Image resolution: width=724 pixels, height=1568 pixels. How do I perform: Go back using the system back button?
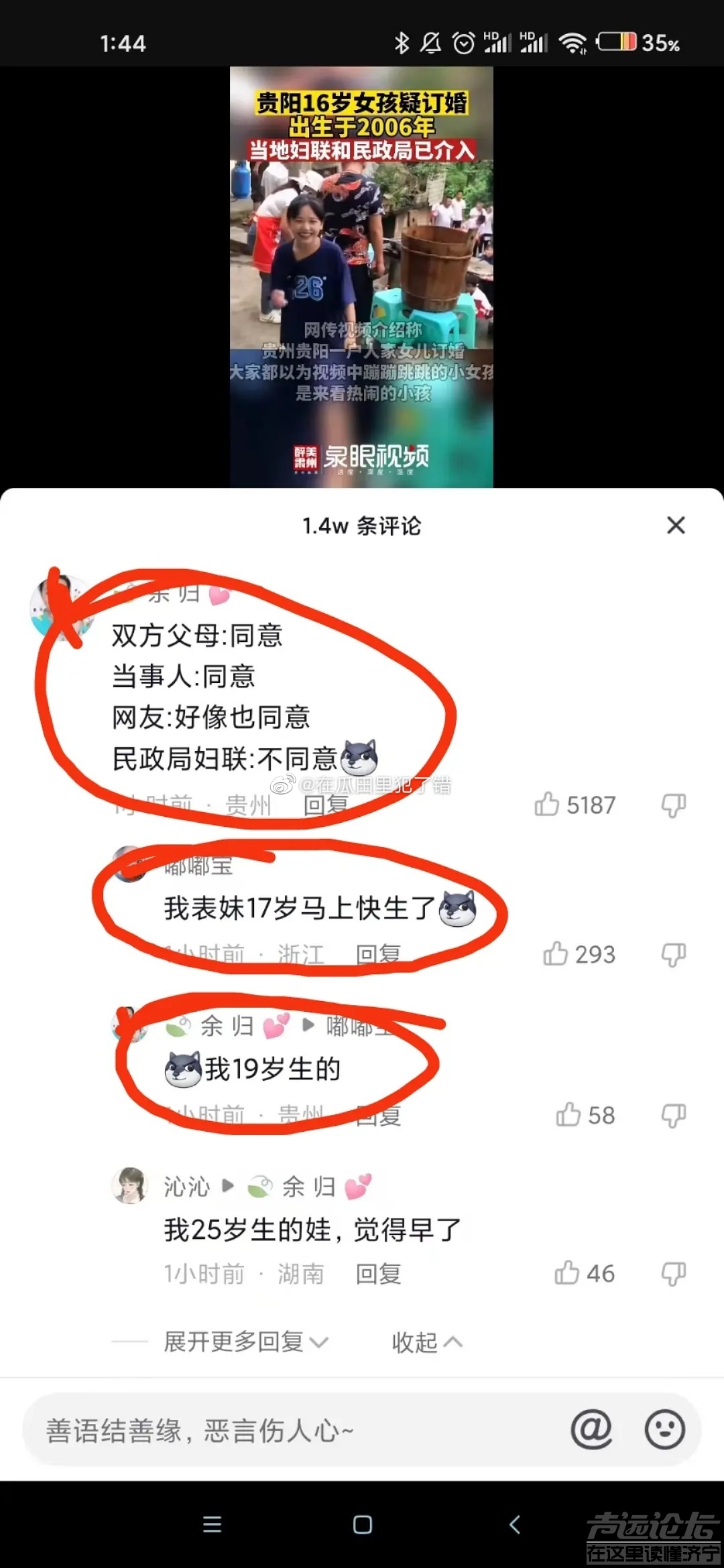pos(514,1525)
